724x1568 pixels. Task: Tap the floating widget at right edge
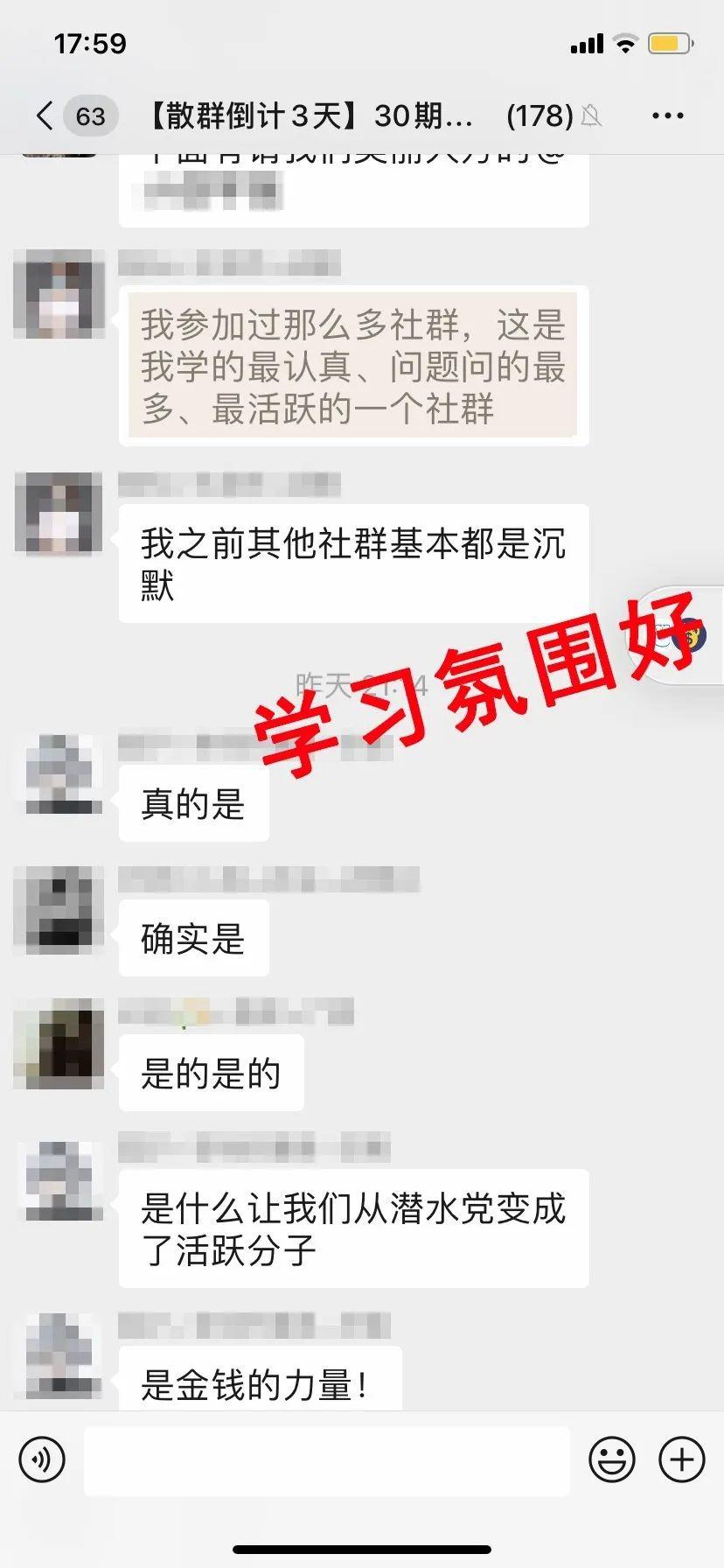pos(685,634)
